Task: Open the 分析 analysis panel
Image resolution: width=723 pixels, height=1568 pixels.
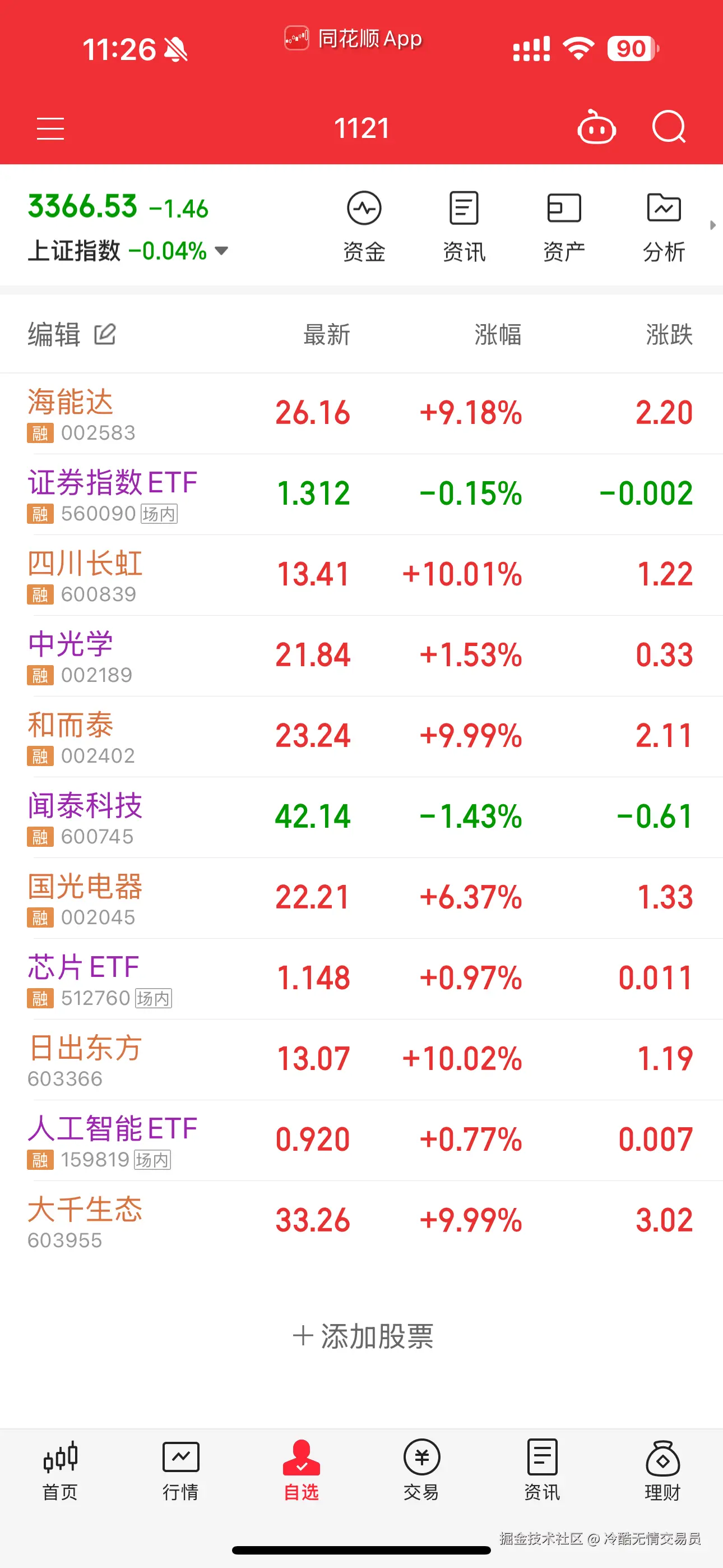Action: 664,225
